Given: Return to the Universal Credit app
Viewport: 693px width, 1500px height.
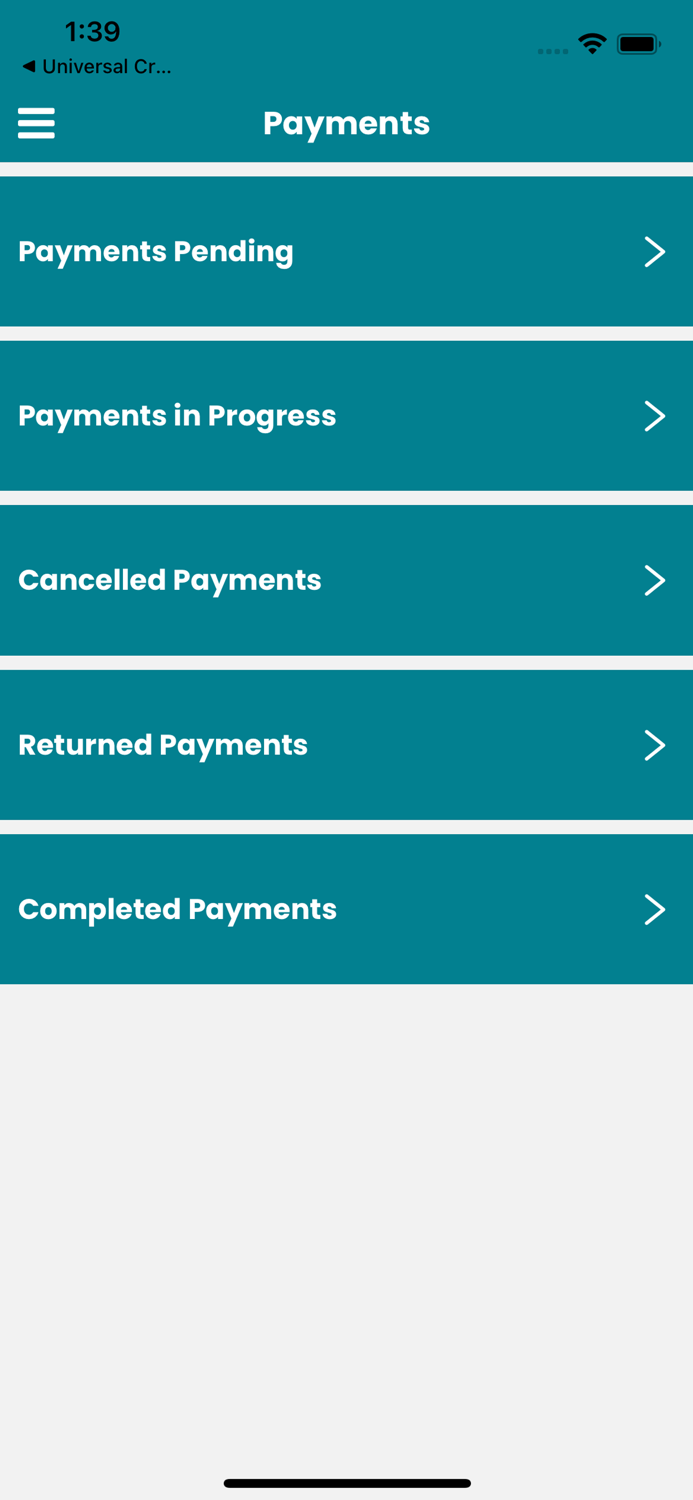Looking at the screenshot, I should pos(96,67).
